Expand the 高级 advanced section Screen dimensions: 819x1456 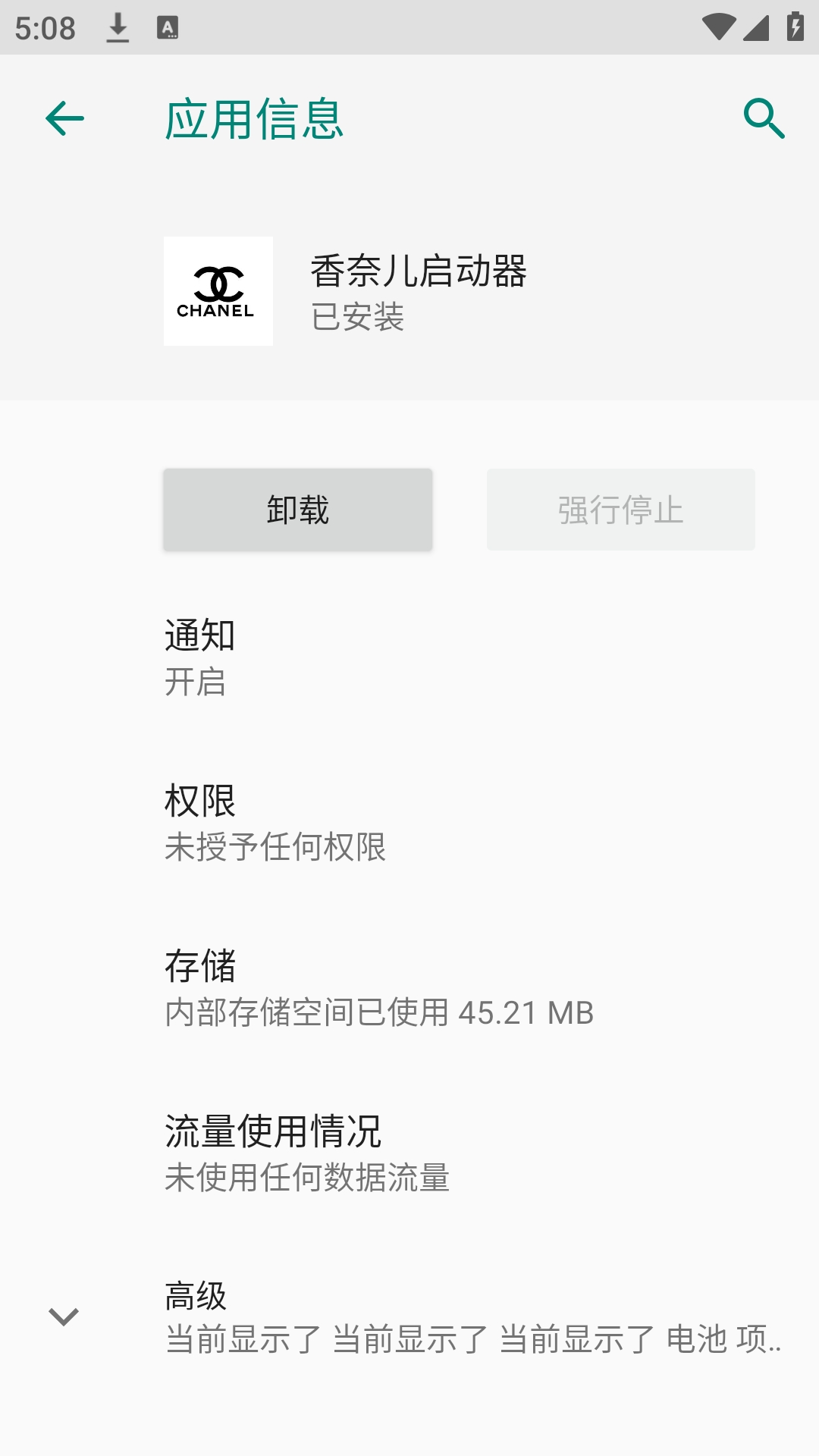(x=409, y=1318)
